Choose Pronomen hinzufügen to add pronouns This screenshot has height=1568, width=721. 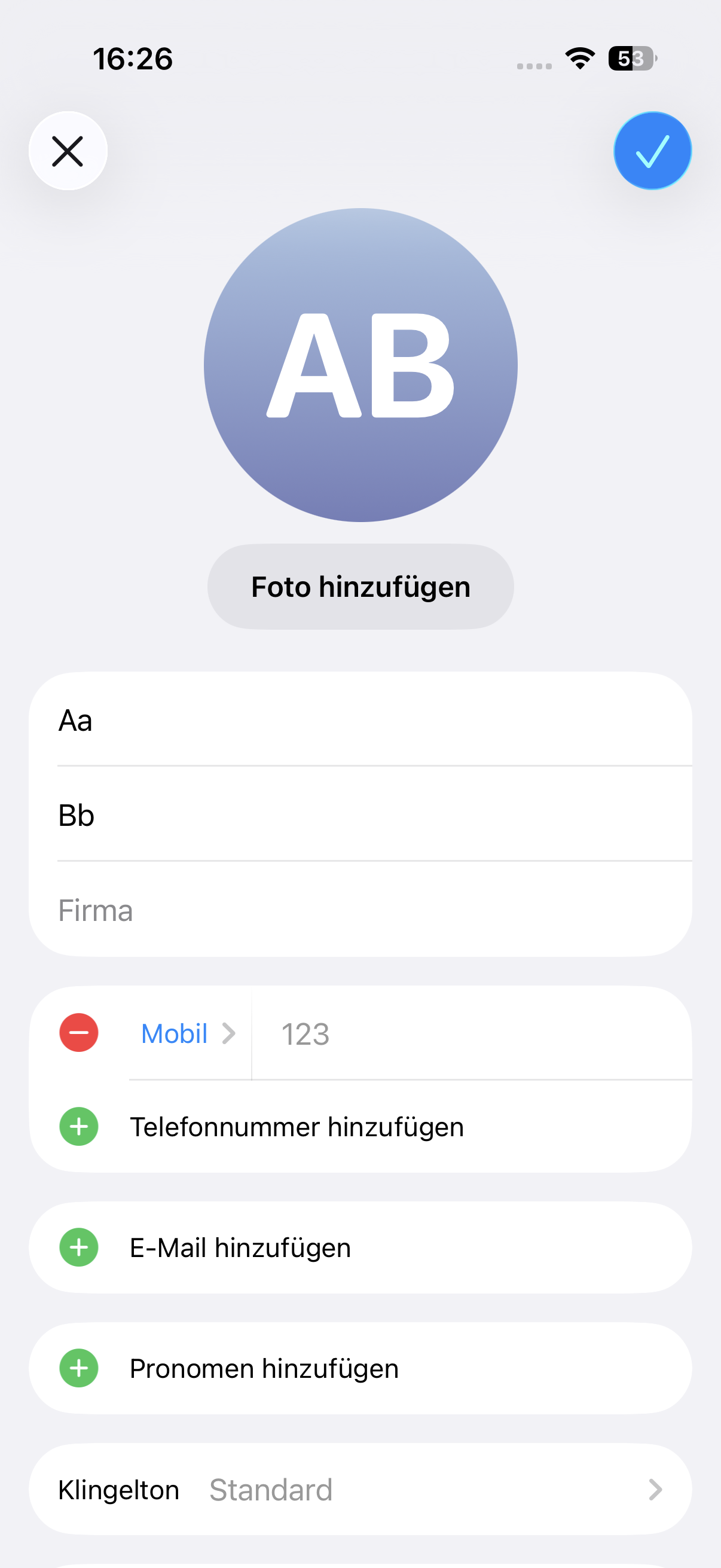pyautogui.click(x=264, y=1368)
